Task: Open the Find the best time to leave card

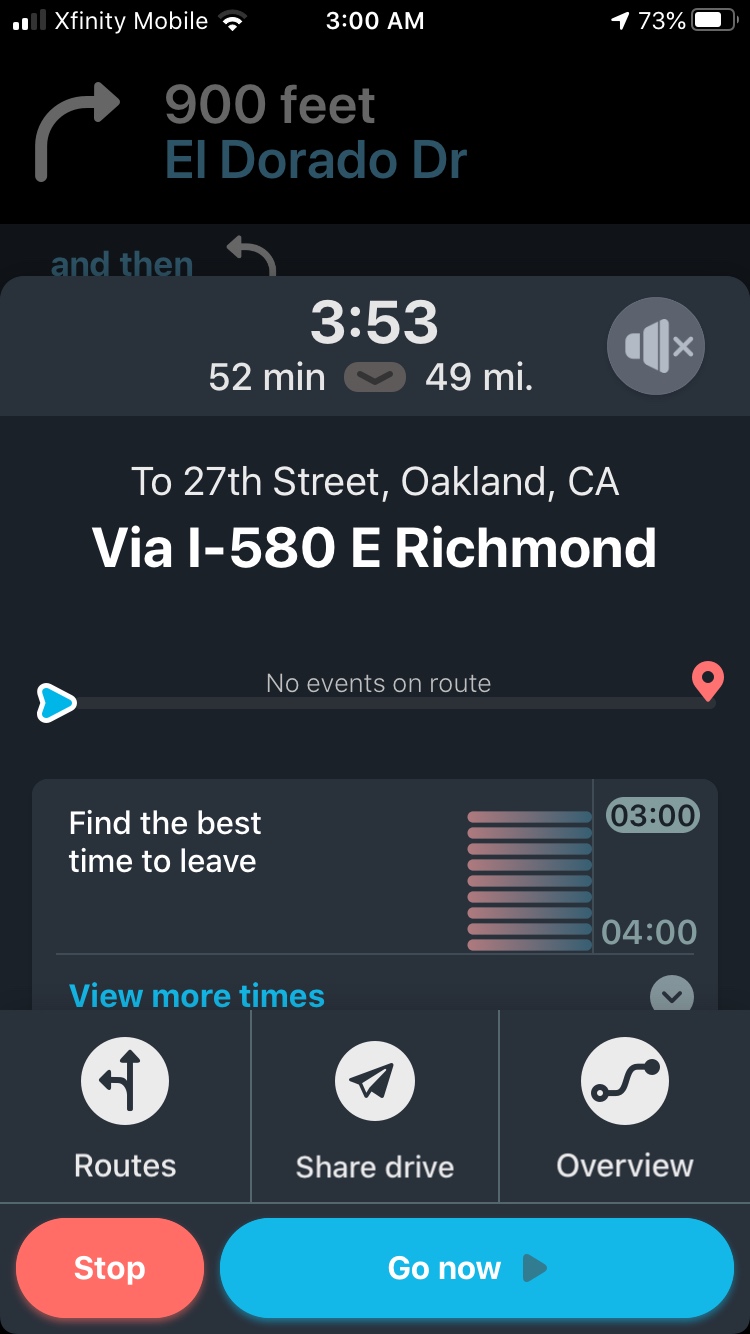Action: (375, 866)
